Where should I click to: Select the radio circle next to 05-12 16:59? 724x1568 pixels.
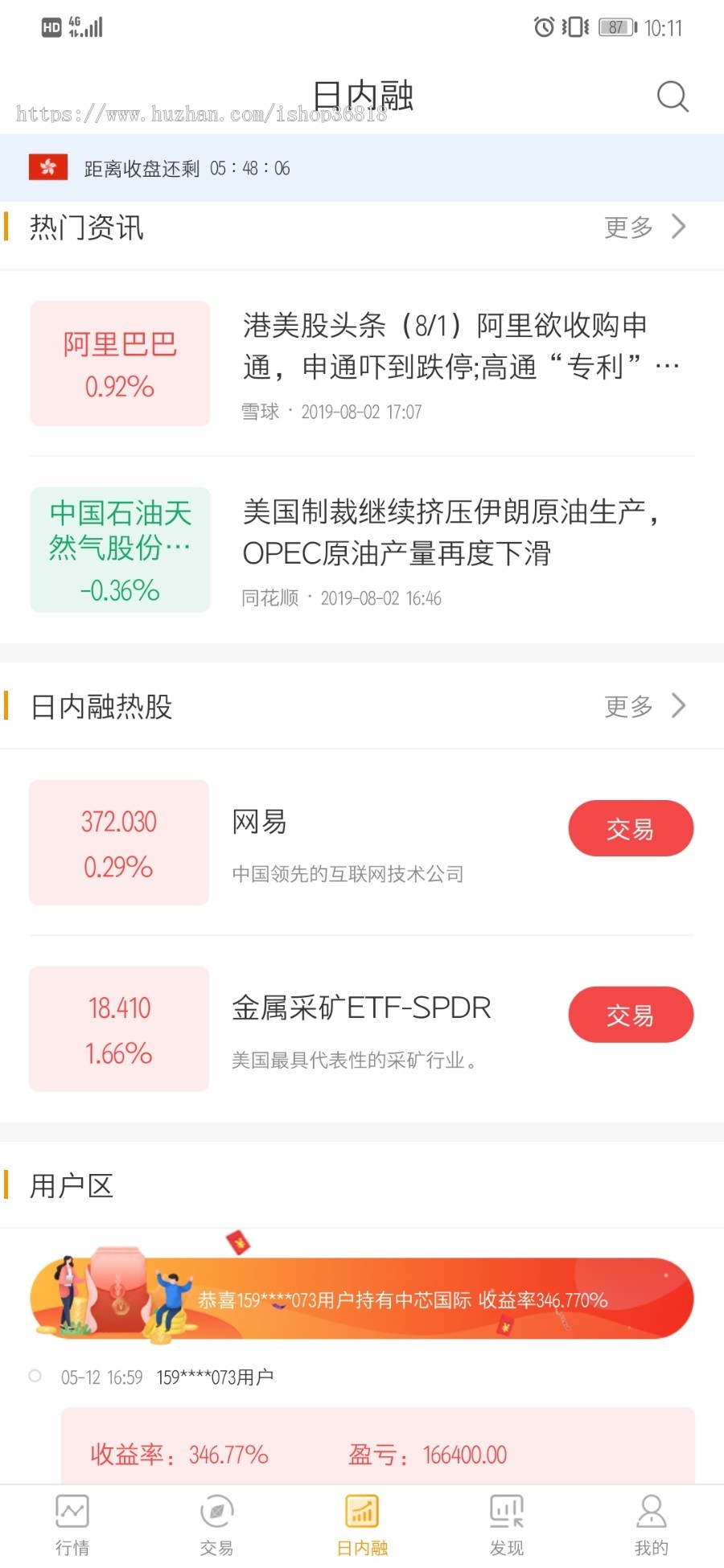[35, 1376]
